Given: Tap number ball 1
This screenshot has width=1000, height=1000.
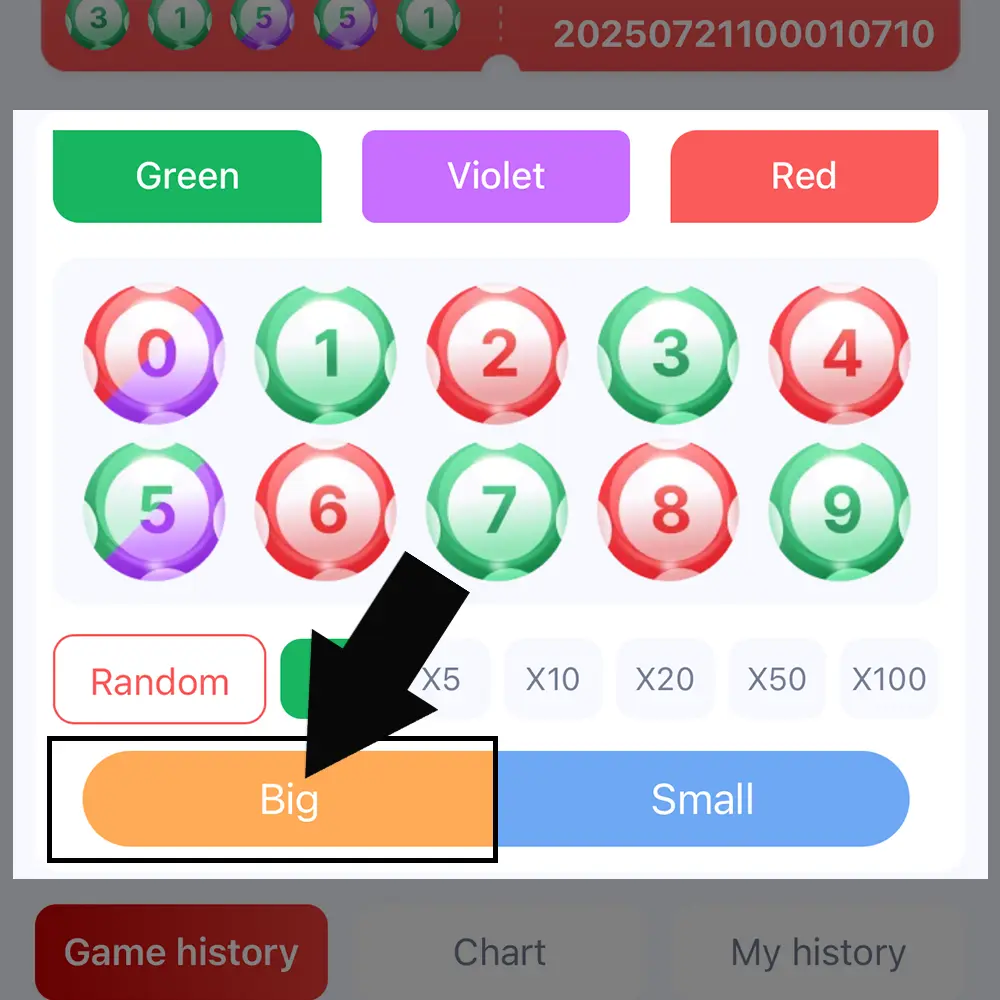Looking at the screenshot, I should [326, 356].
